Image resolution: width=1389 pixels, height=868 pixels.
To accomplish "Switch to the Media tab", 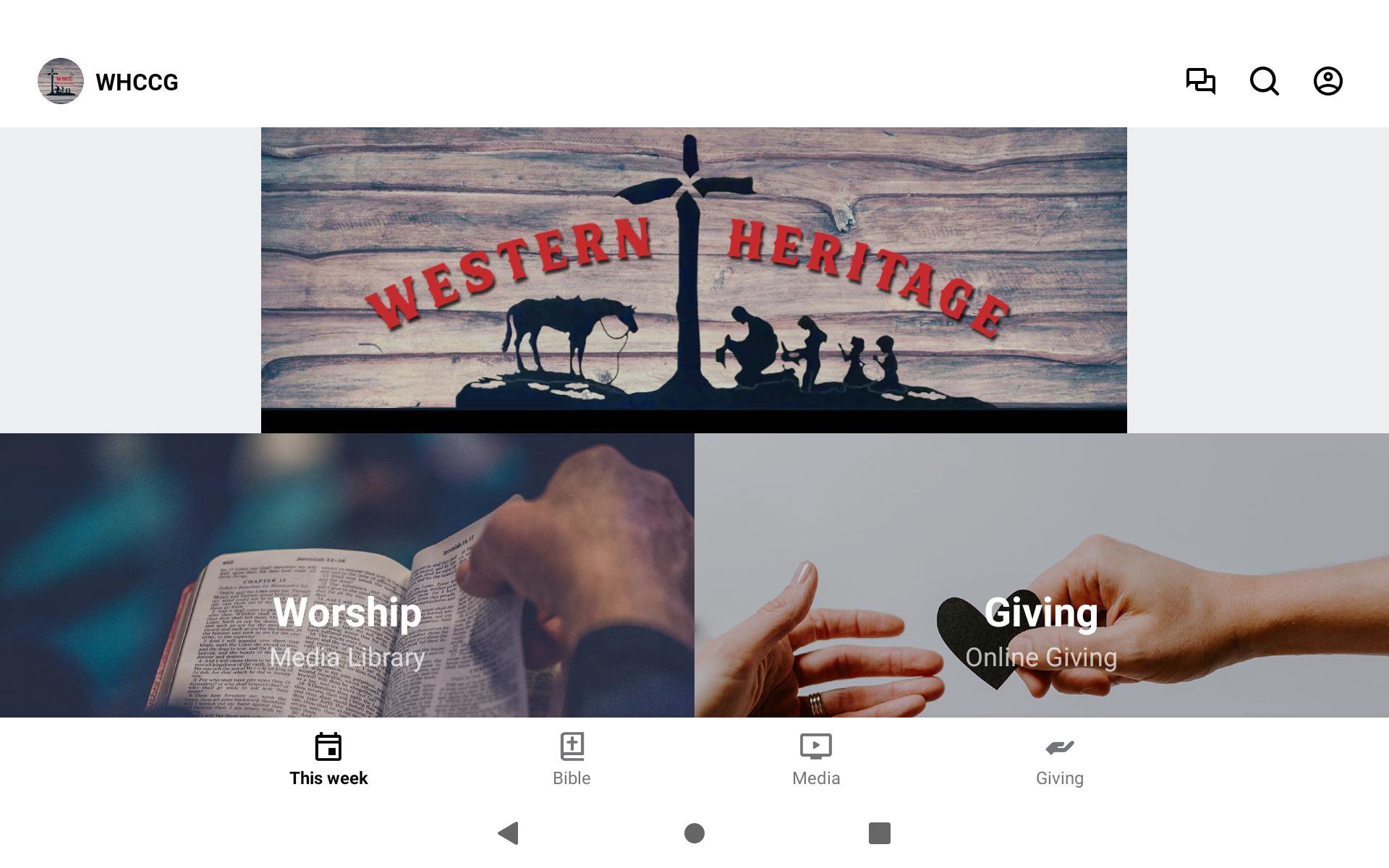I will (x=815, y=759).
